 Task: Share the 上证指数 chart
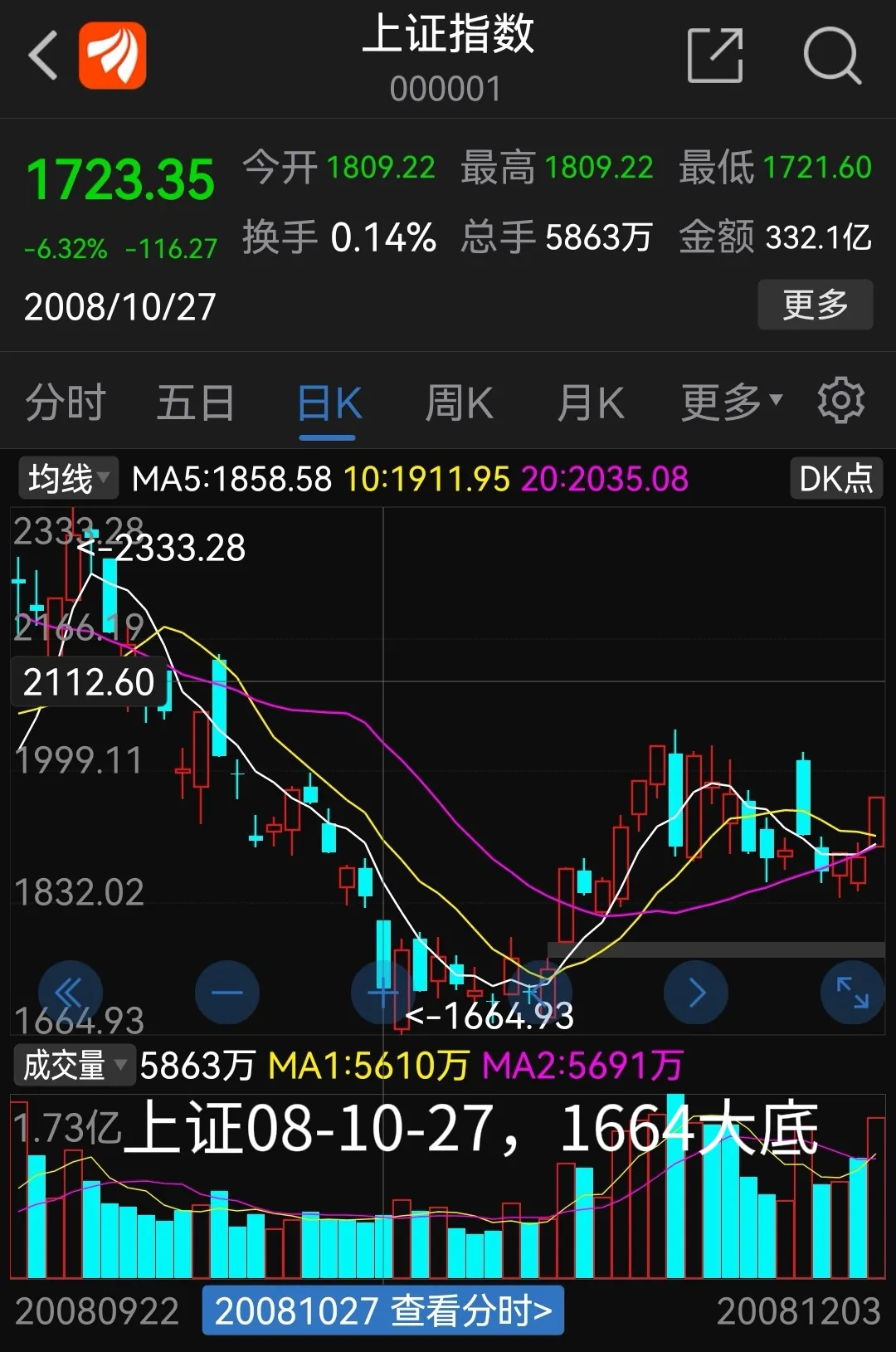(714, 56)
